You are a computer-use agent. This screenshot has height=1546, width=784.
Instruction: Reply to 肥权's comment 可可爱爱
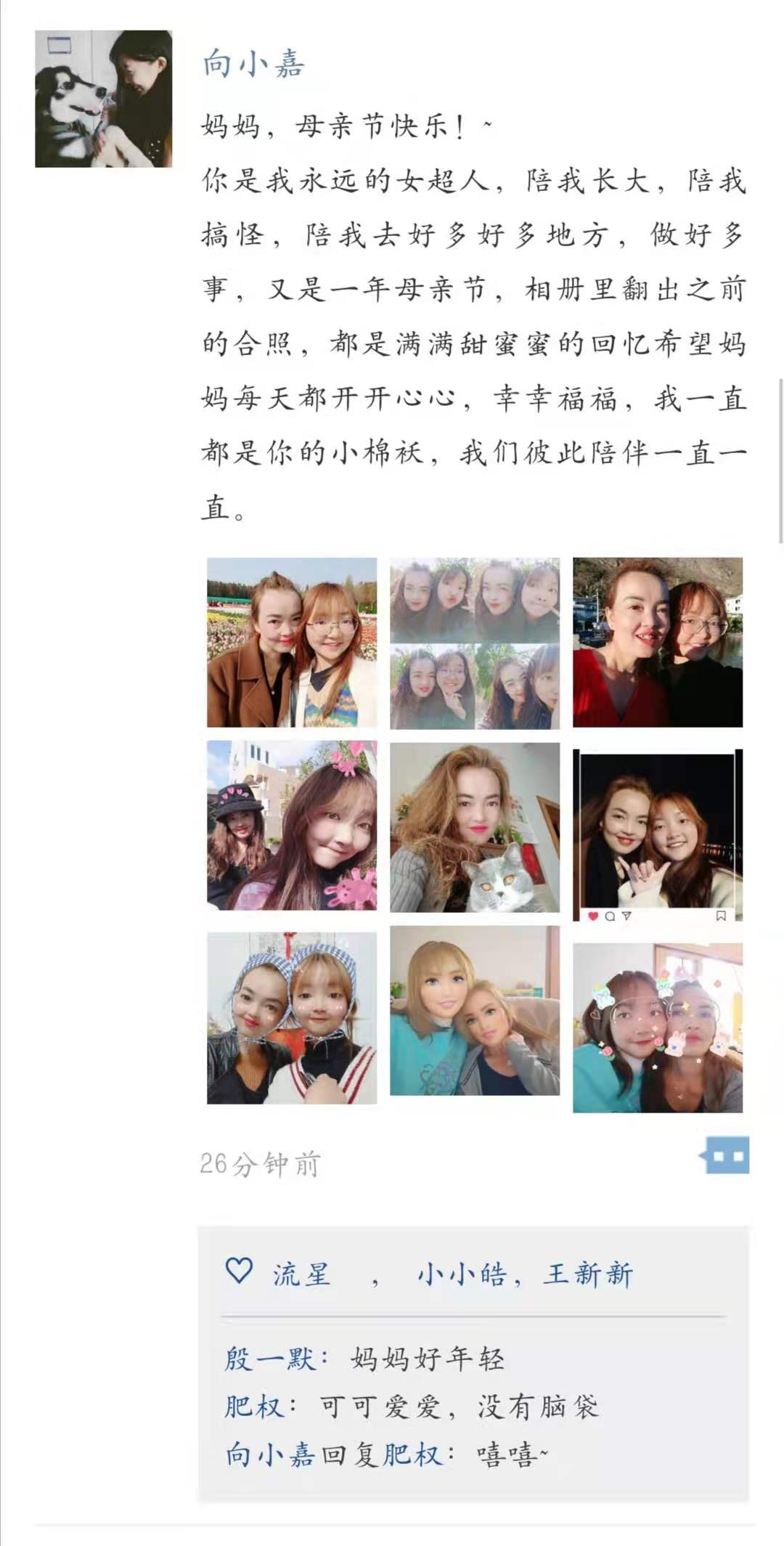point(459,1407)
